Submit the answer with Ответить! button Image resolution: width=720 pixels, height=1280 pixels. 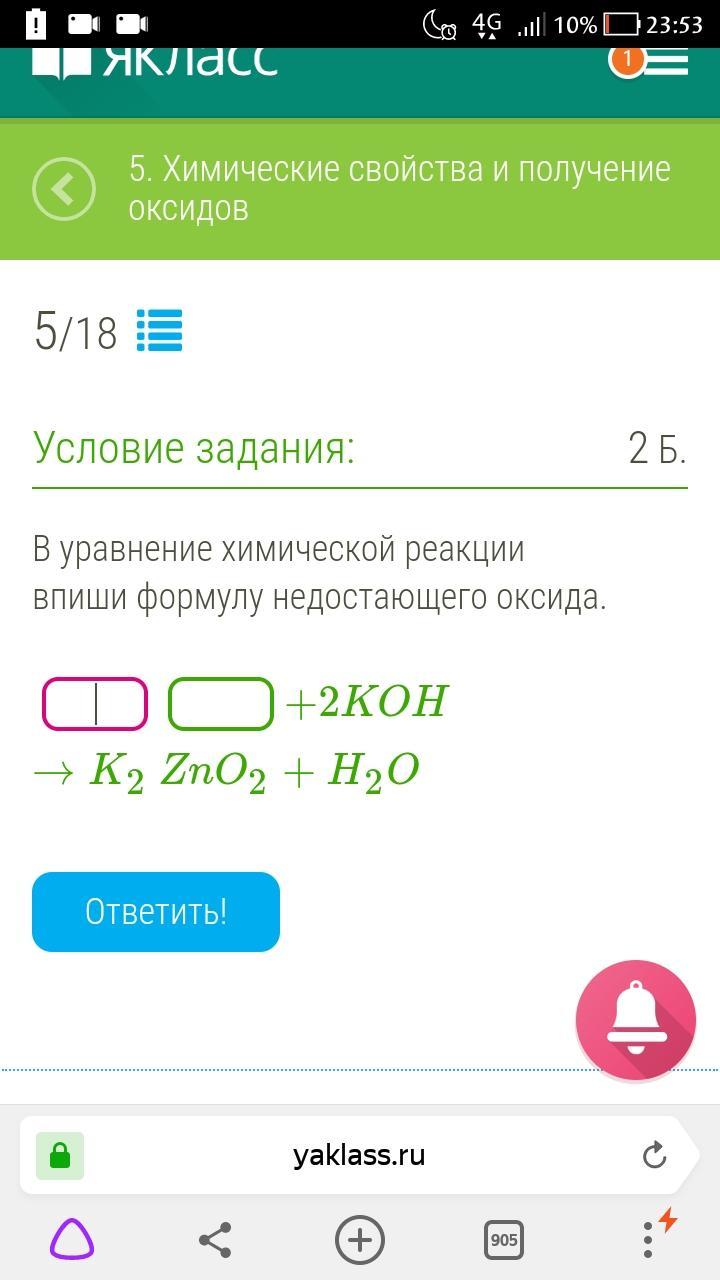point(156,912)
